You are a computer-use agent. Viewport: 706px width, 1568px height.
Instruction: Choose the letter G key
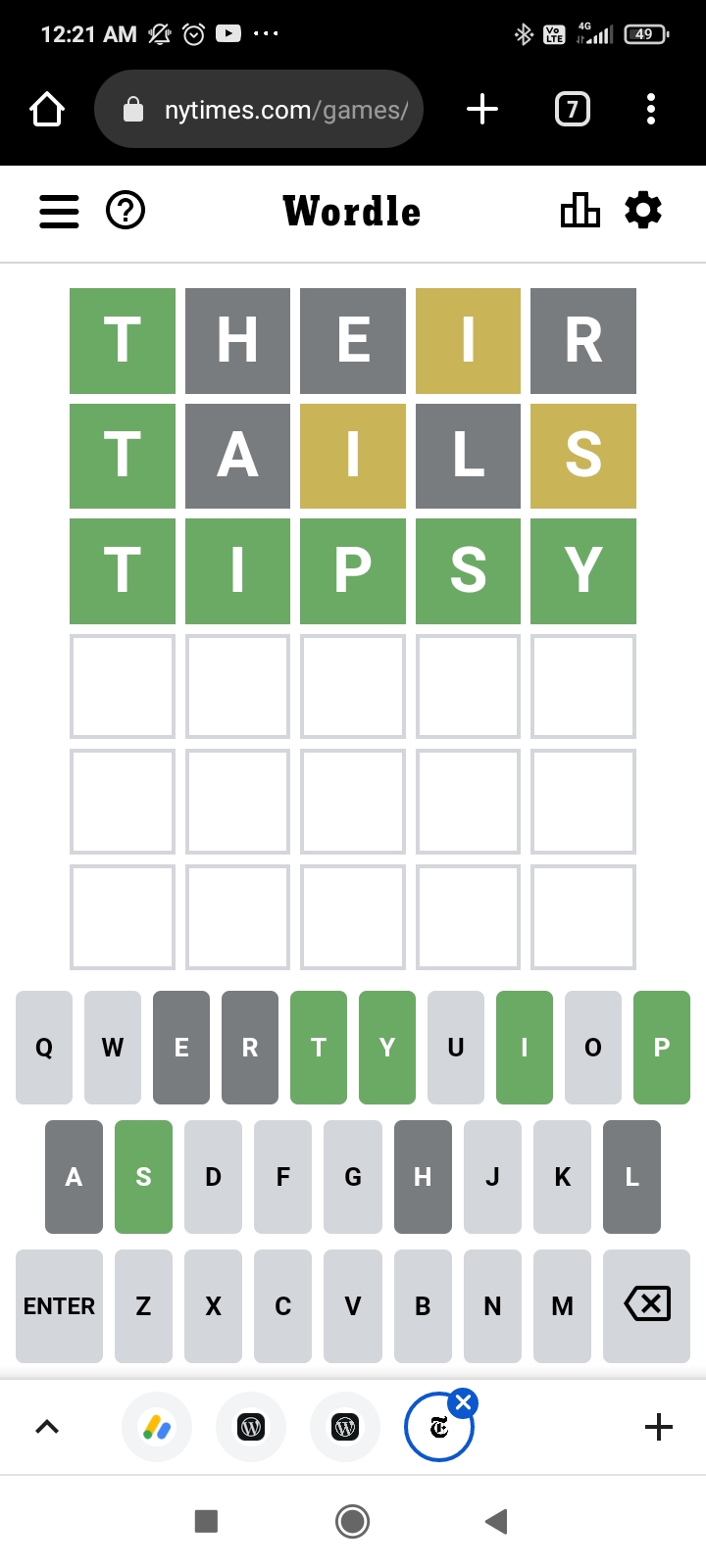tap(353, 1177)
